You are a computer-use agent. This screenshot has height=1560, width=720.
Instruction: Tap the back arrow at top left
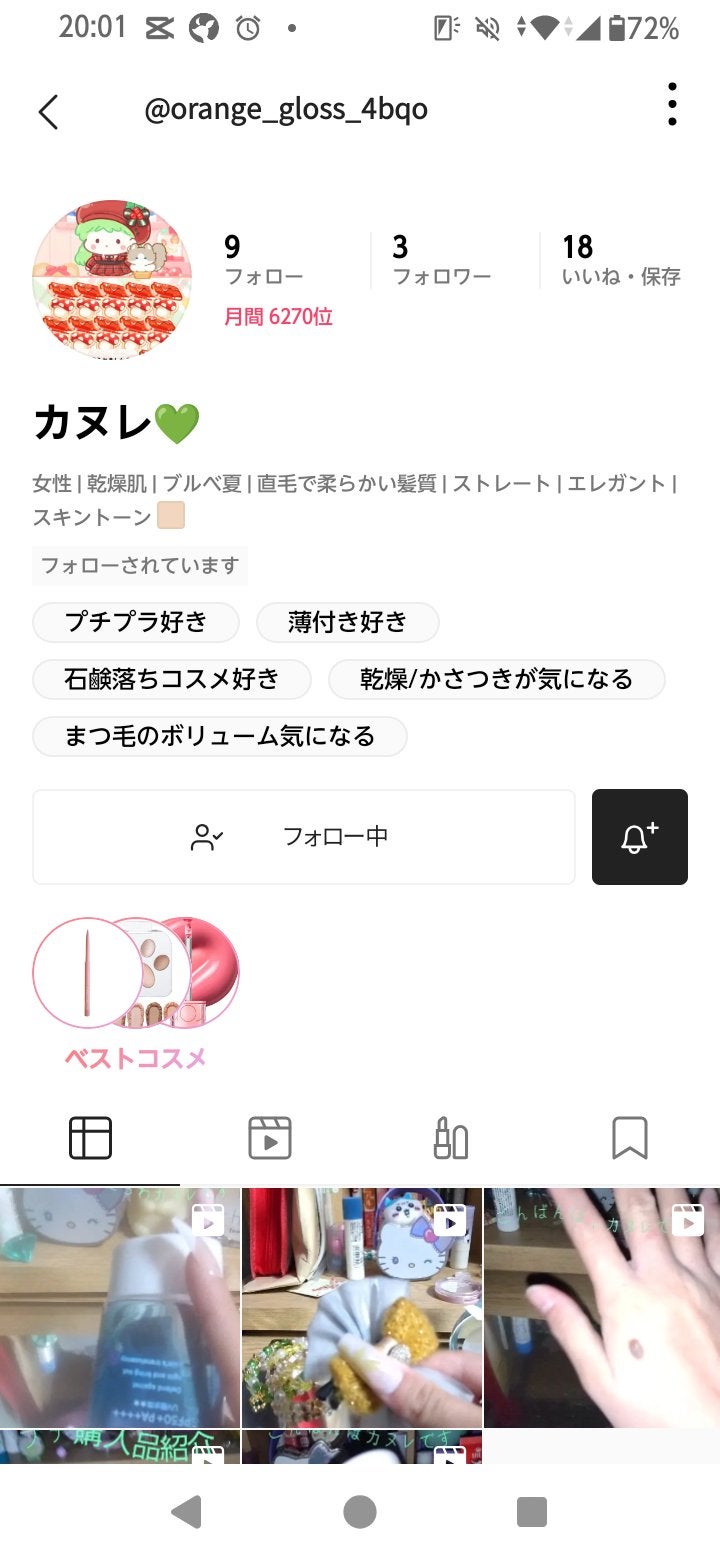[x=49, y=112]
